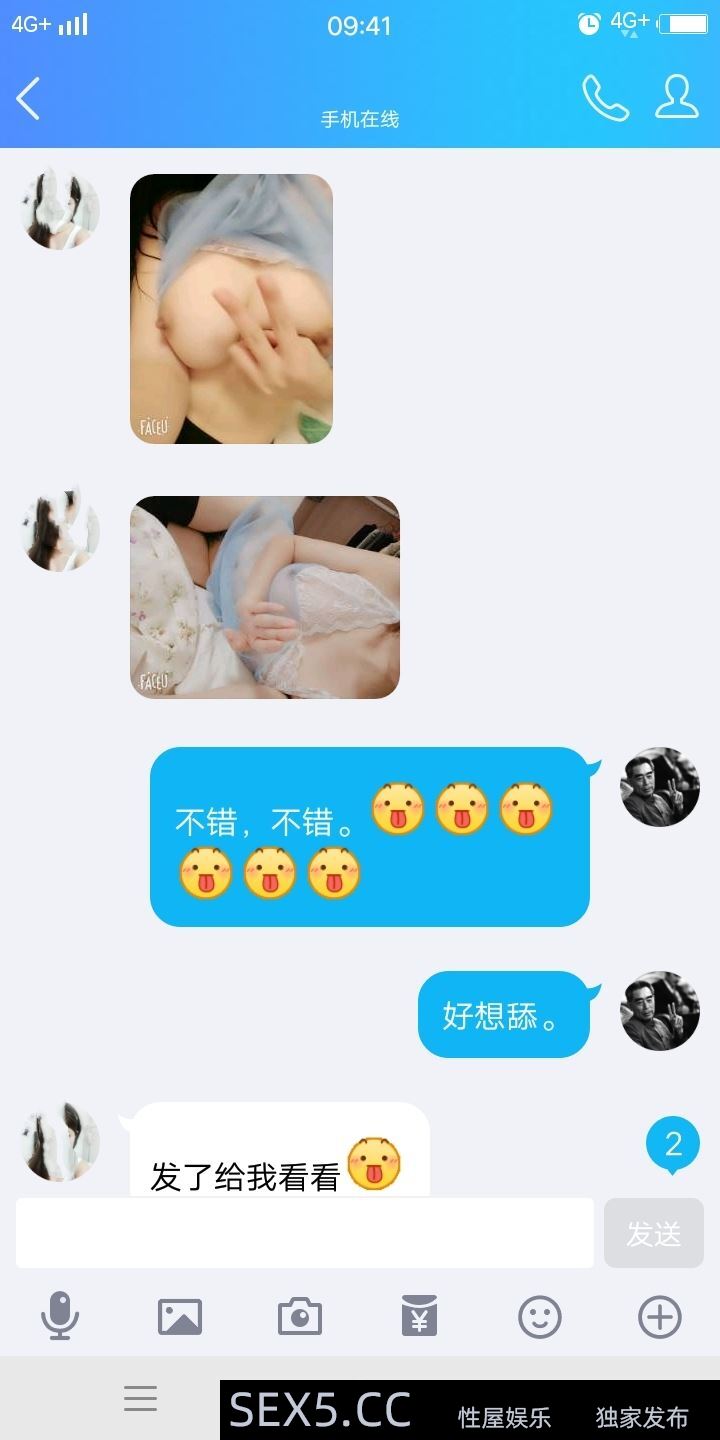Open the camera to take a photo
Image resolution: width=720 pixels, height=1440 pixels.
coord(300,1316)
